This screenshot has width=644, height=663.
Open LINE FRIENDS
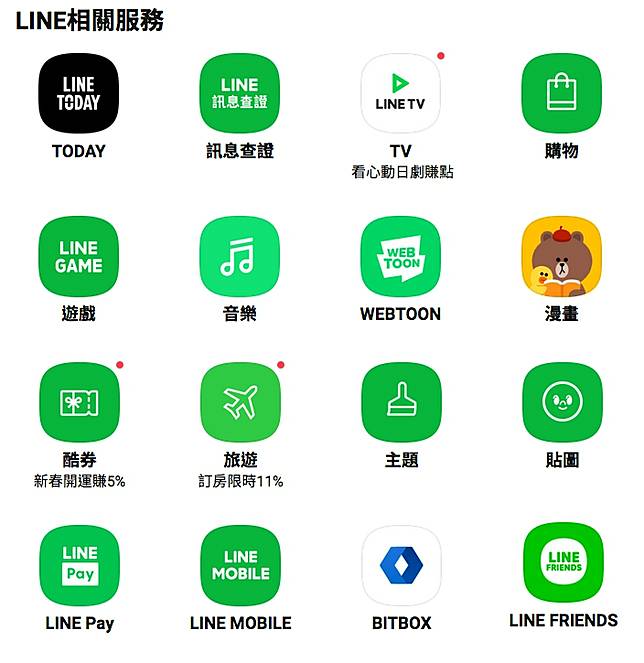(564, 562)
